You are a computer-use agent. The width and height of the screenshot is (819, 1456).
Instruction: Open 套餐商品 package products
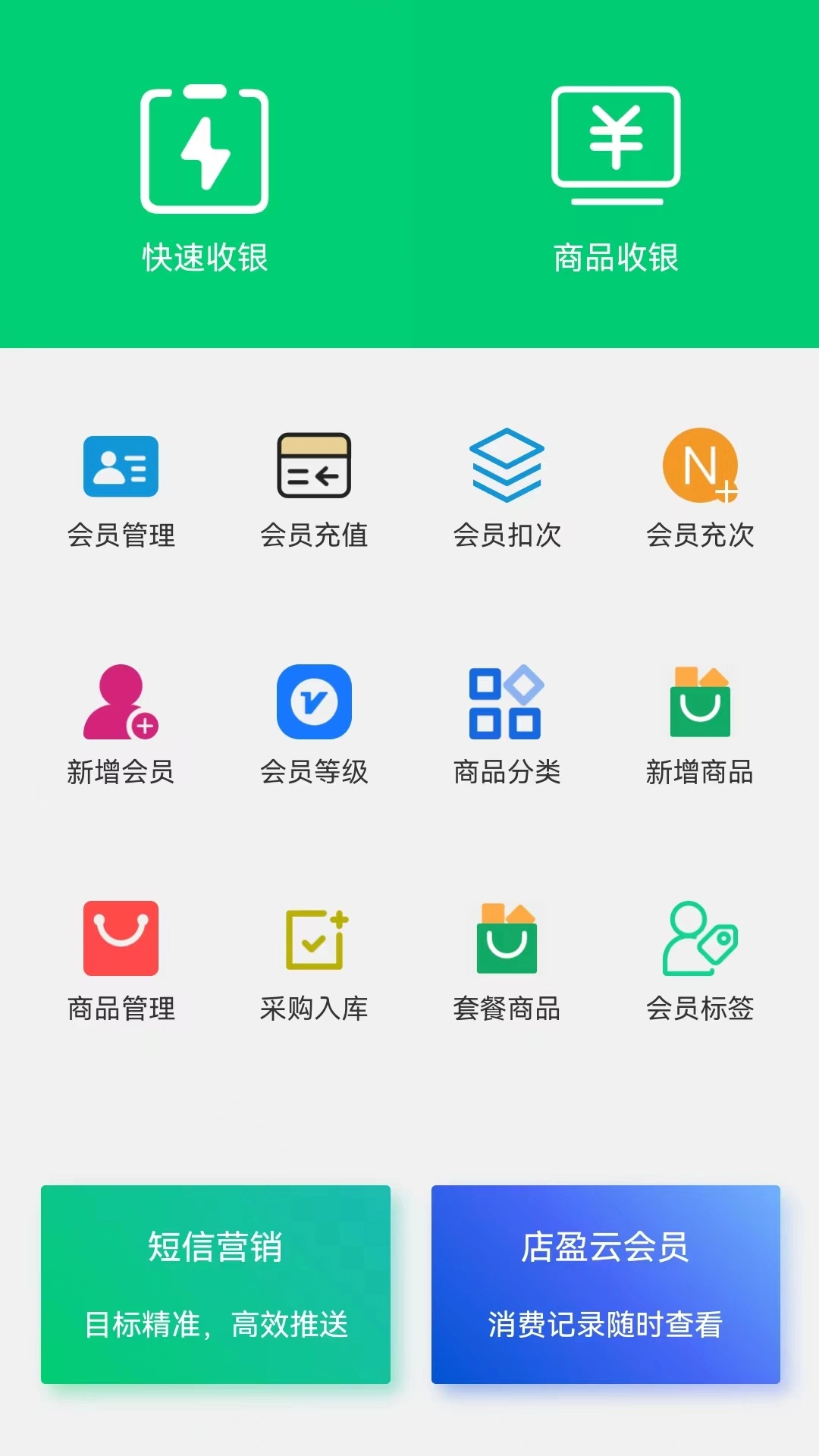(507, 961)
